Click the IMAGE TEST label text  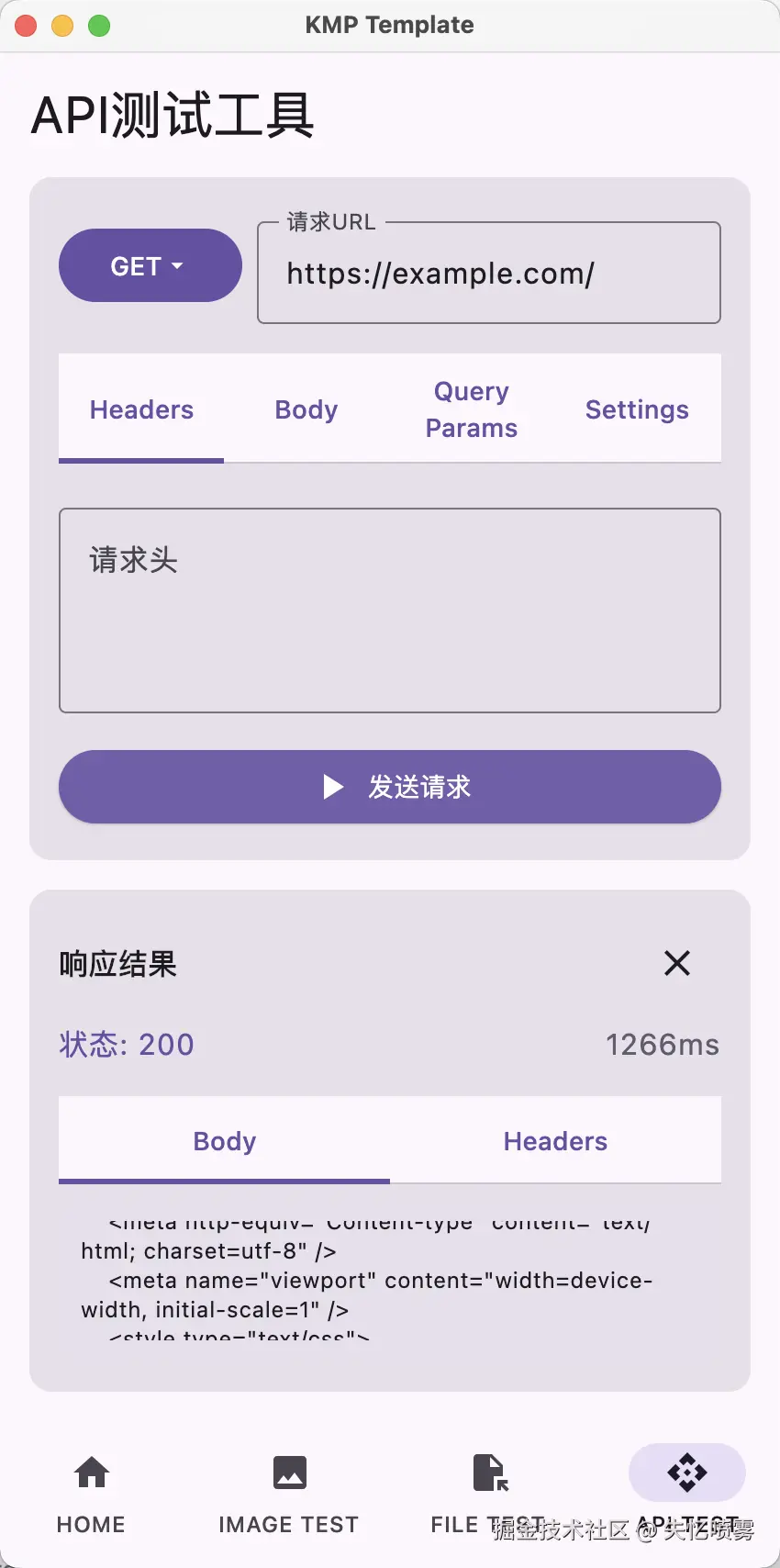(x=288, y=1524)
